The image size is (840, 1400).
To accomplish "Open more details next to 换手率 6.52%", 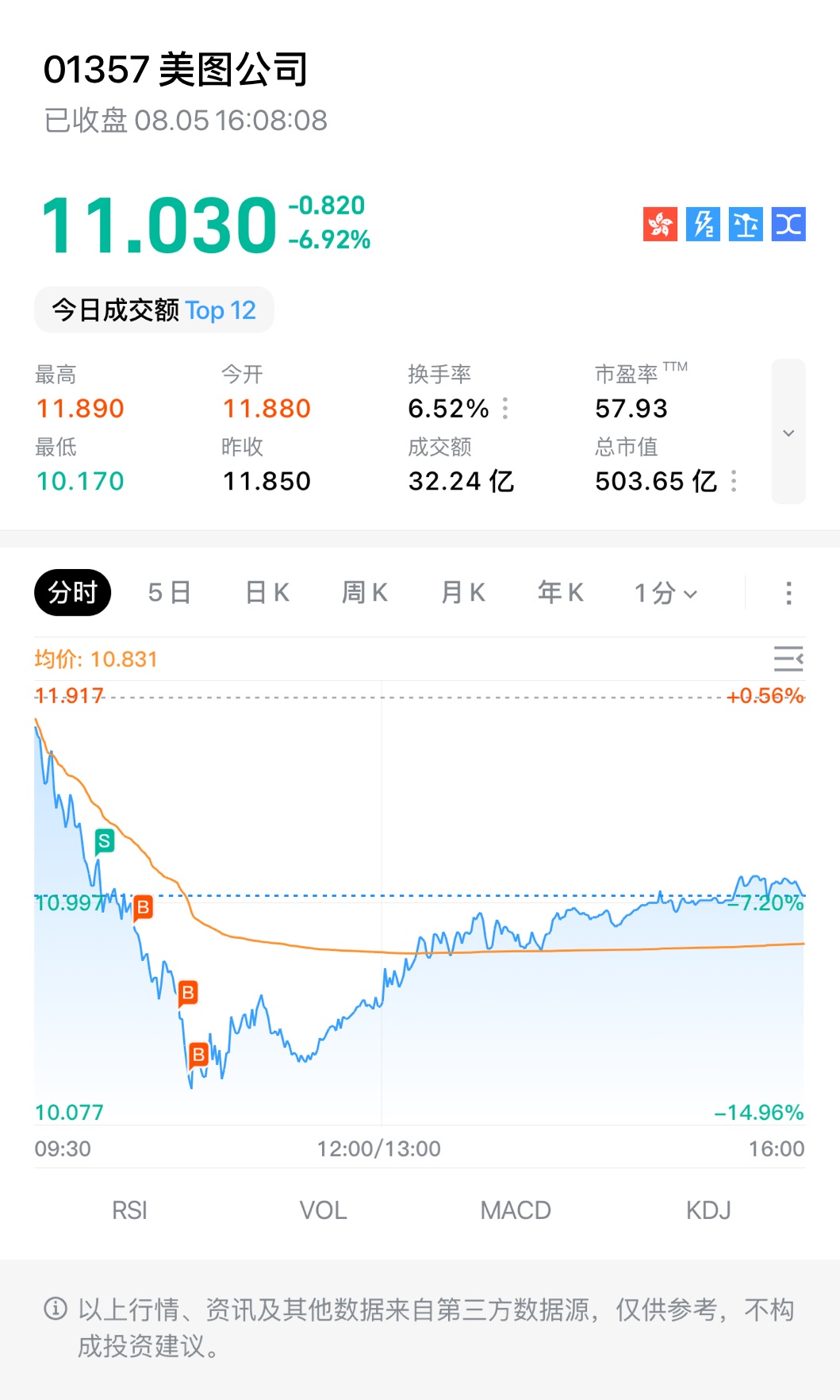I will (506, 409).
